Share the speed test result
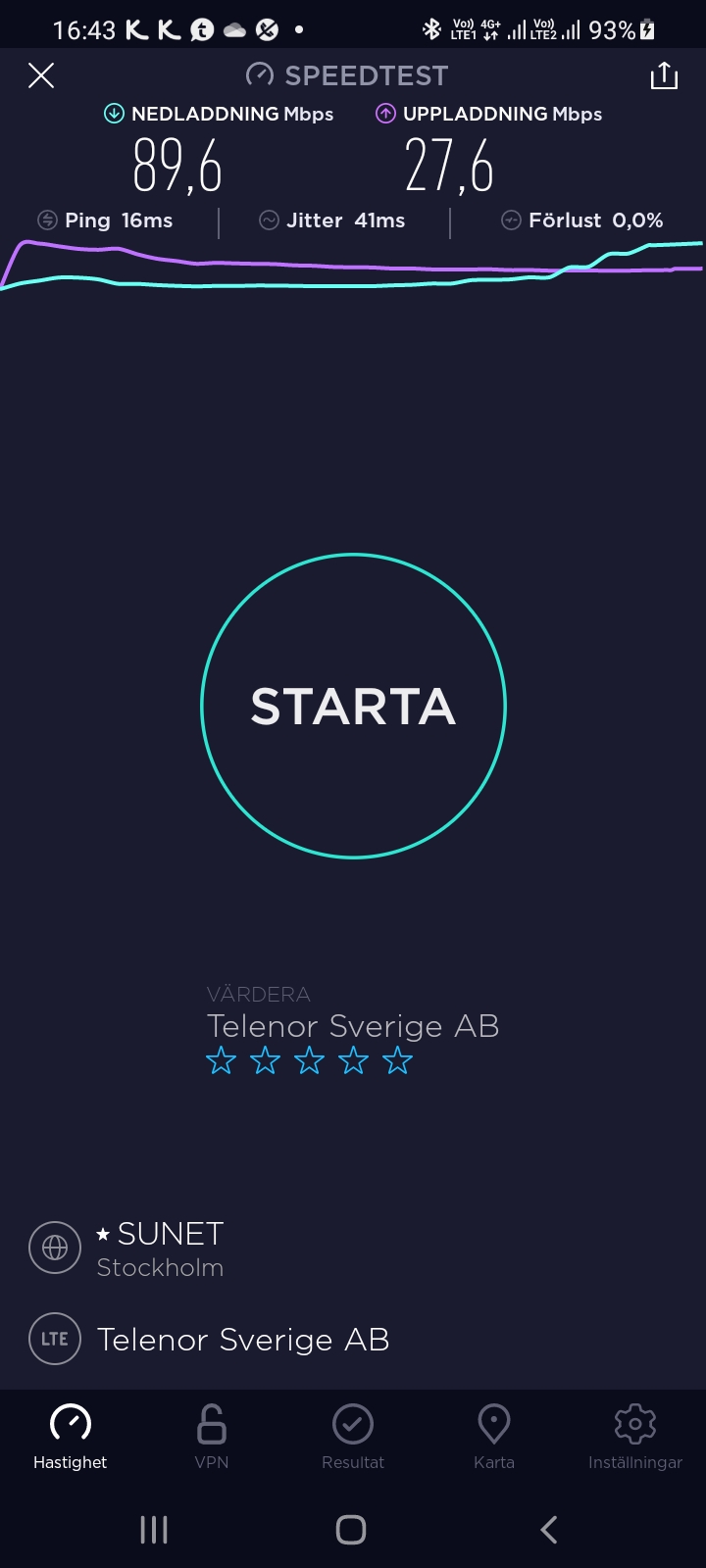 pos(664,75)
